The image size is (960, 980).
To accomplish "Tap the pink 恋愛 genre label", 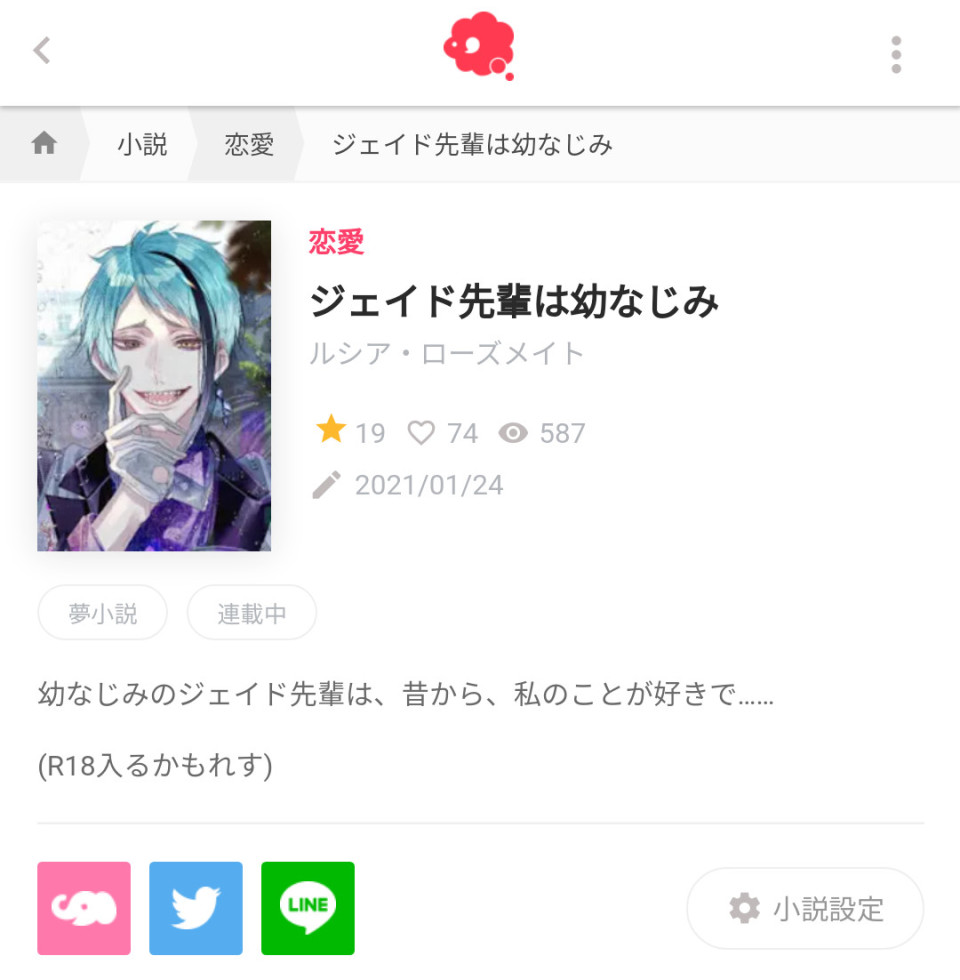I will coord(336,241).
